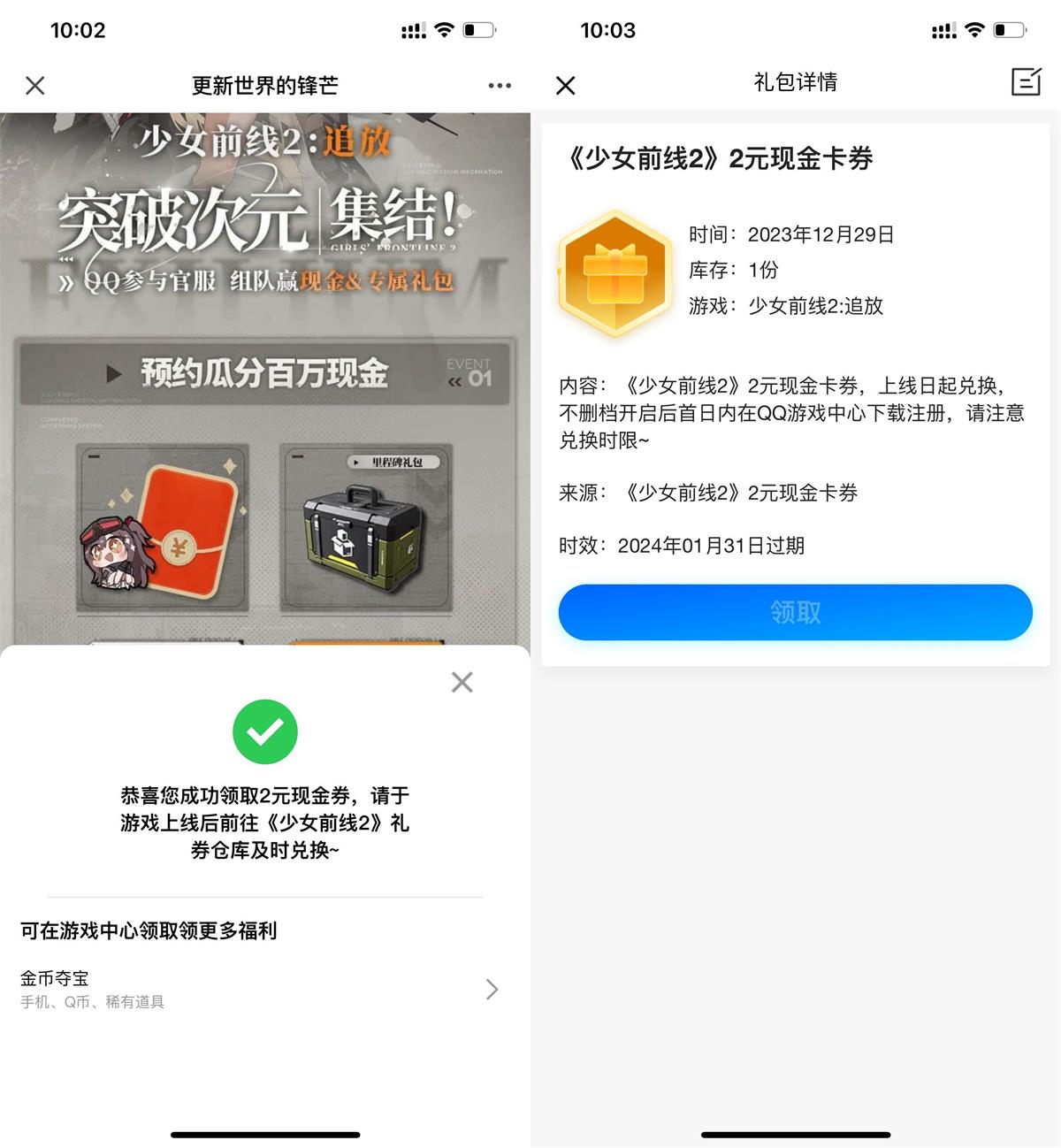Close the success popup with its X
The image size is (1061, 1148).
(x=462, y=682)
